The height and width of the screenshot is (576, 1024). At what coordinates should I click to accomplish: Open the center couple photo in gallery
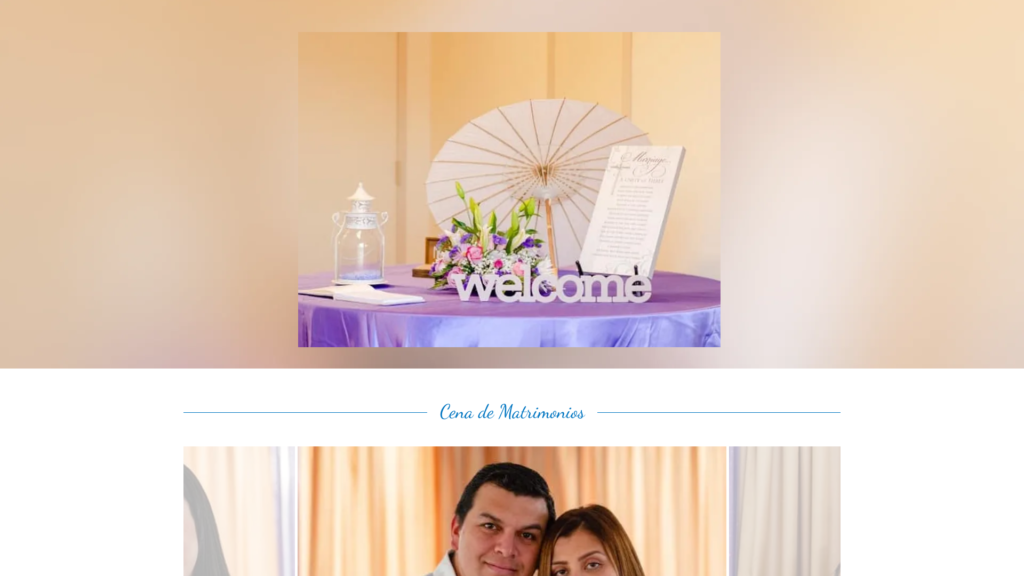[x=512, y=511]
